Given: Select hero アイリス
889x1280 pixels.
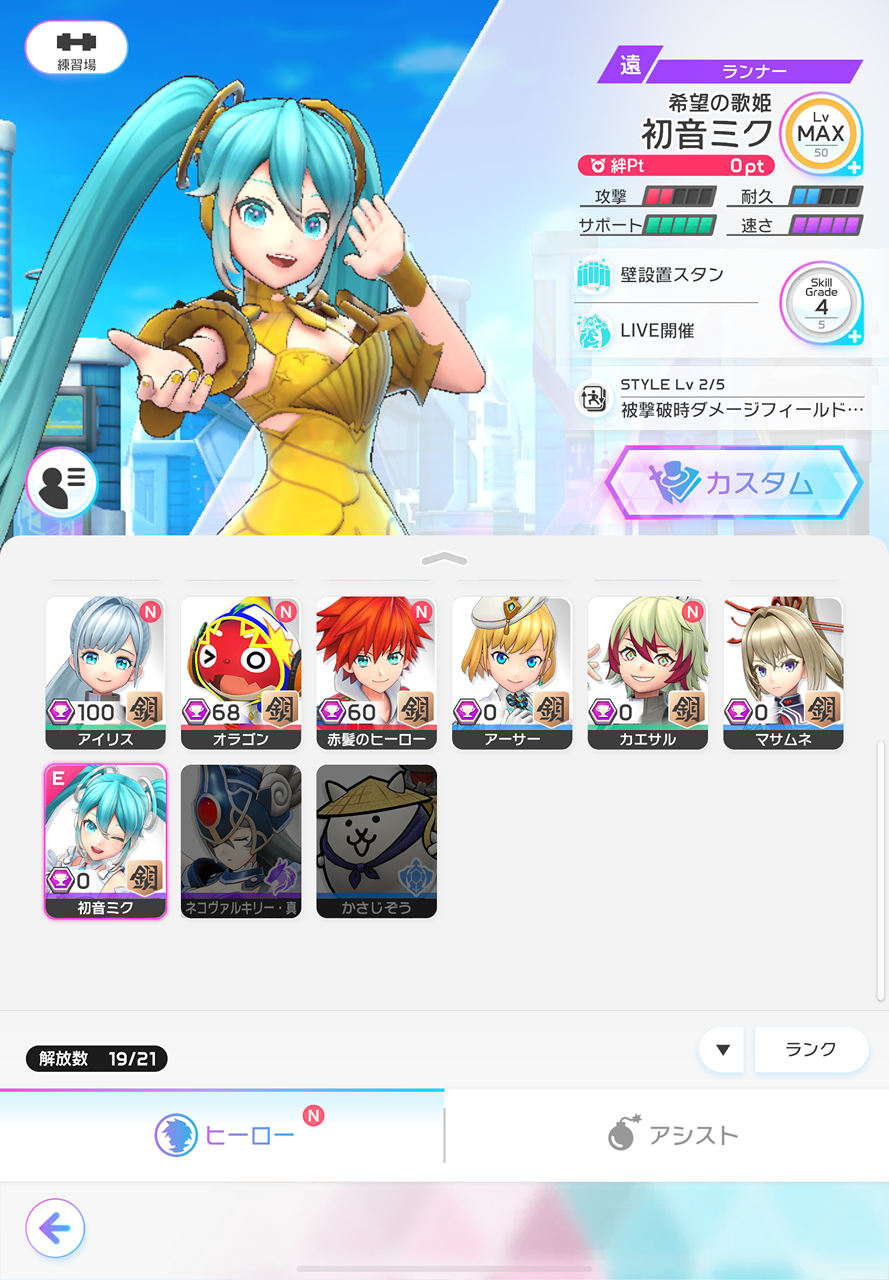Looking at the screenshot, I should coord(105,672).
